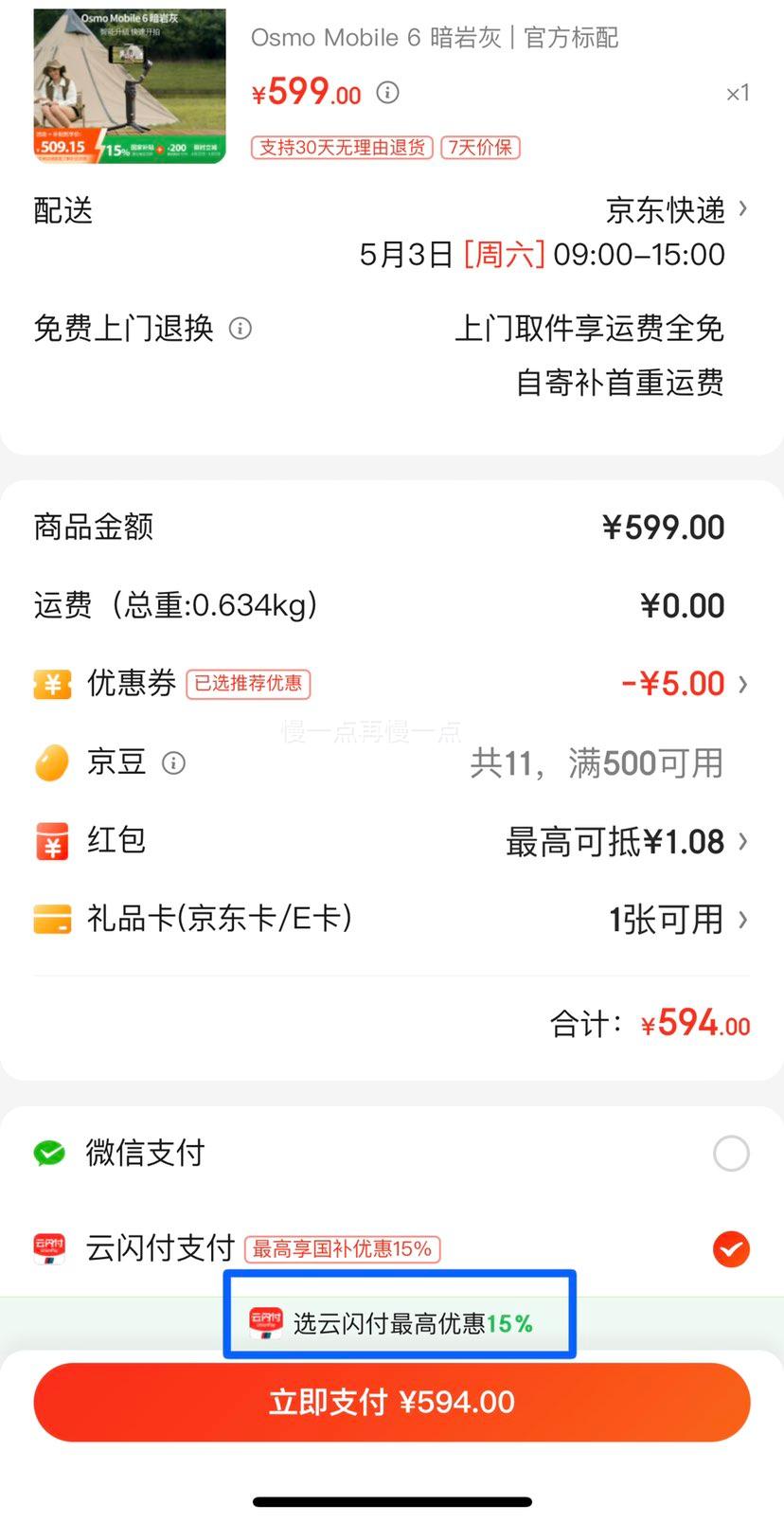Select 微信支付 as payment method

731,1154
